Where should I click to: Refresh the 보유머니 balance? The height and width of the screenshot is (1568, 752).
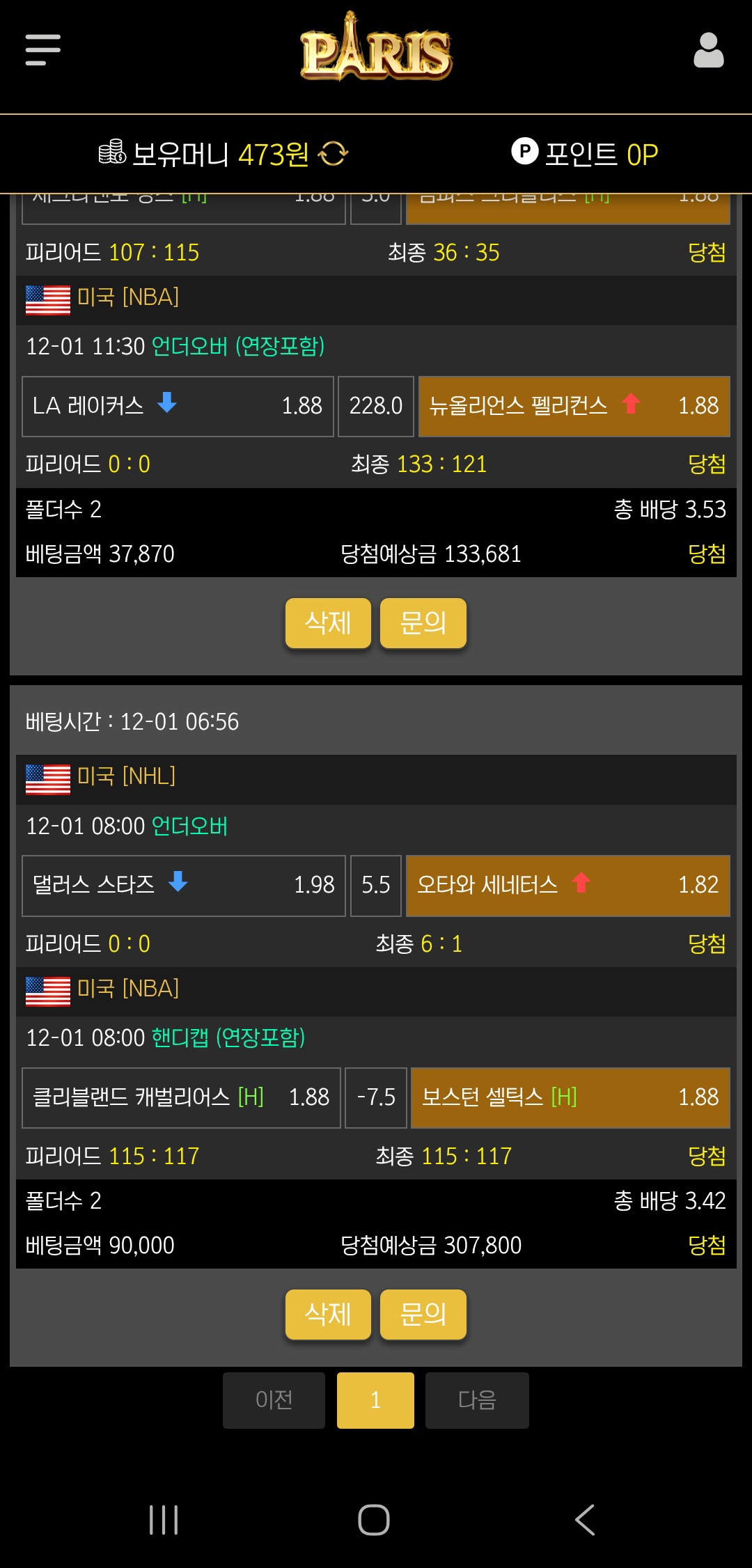coord(333,154)
